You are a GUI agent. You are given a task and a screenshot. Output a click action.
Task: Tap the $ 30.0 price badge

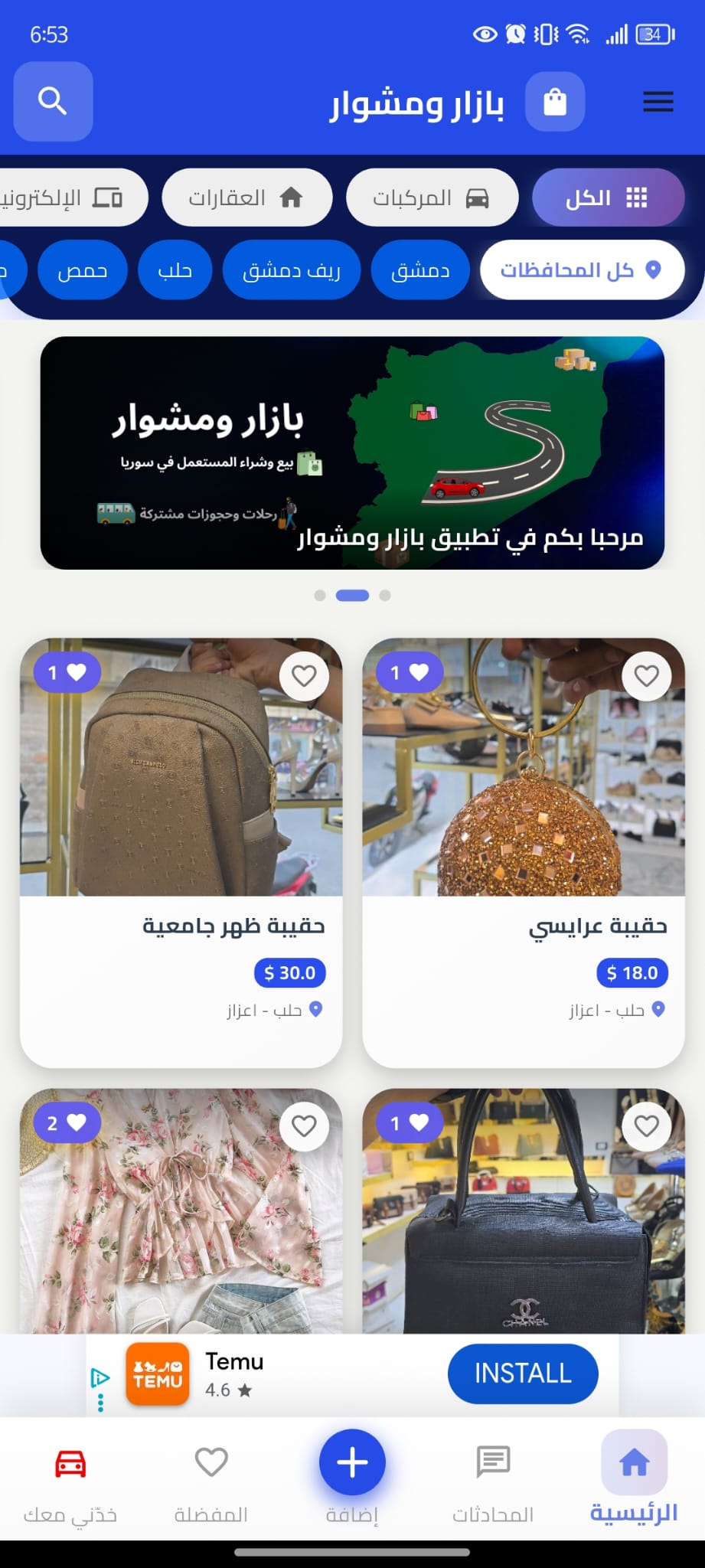289,972
